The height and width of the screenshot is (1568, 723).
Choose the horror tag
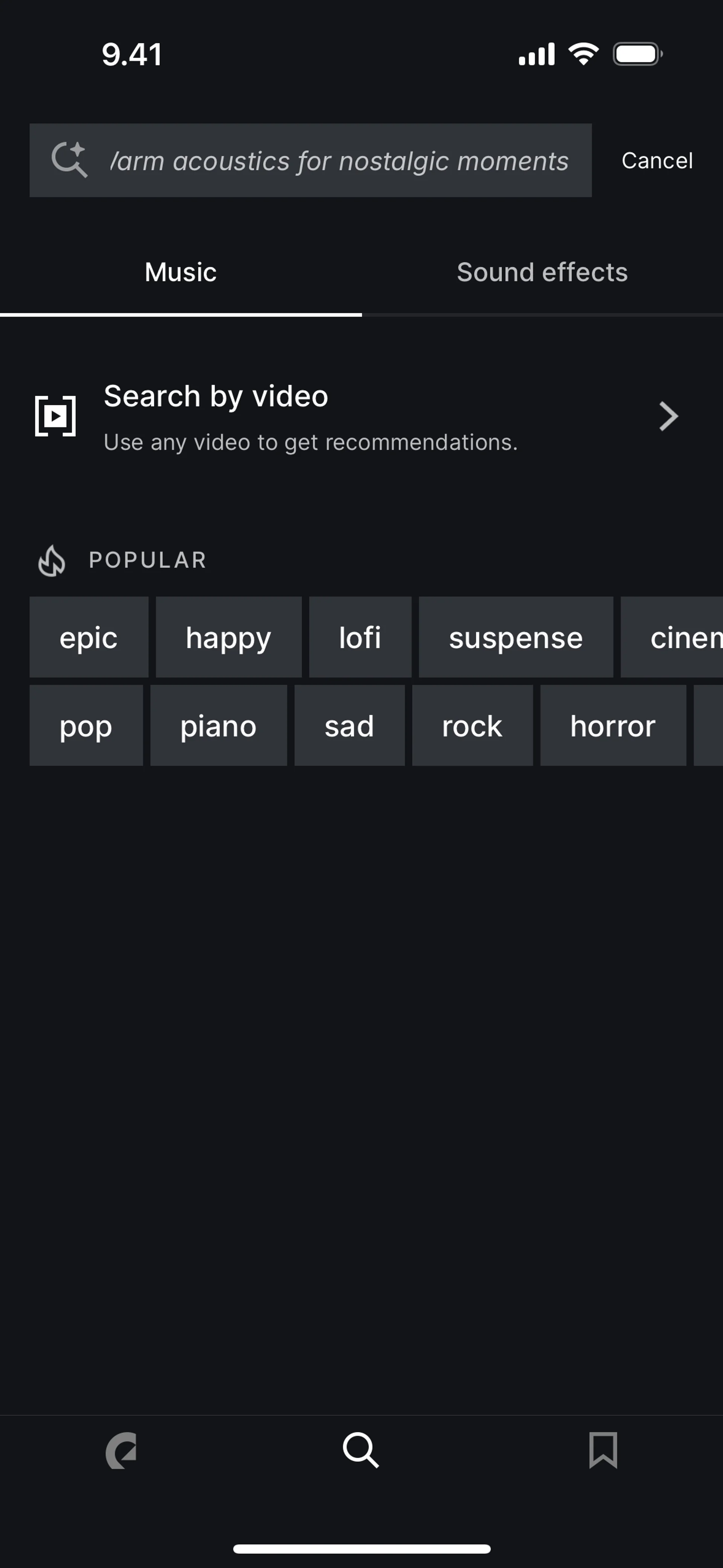(x=613, y=726)
